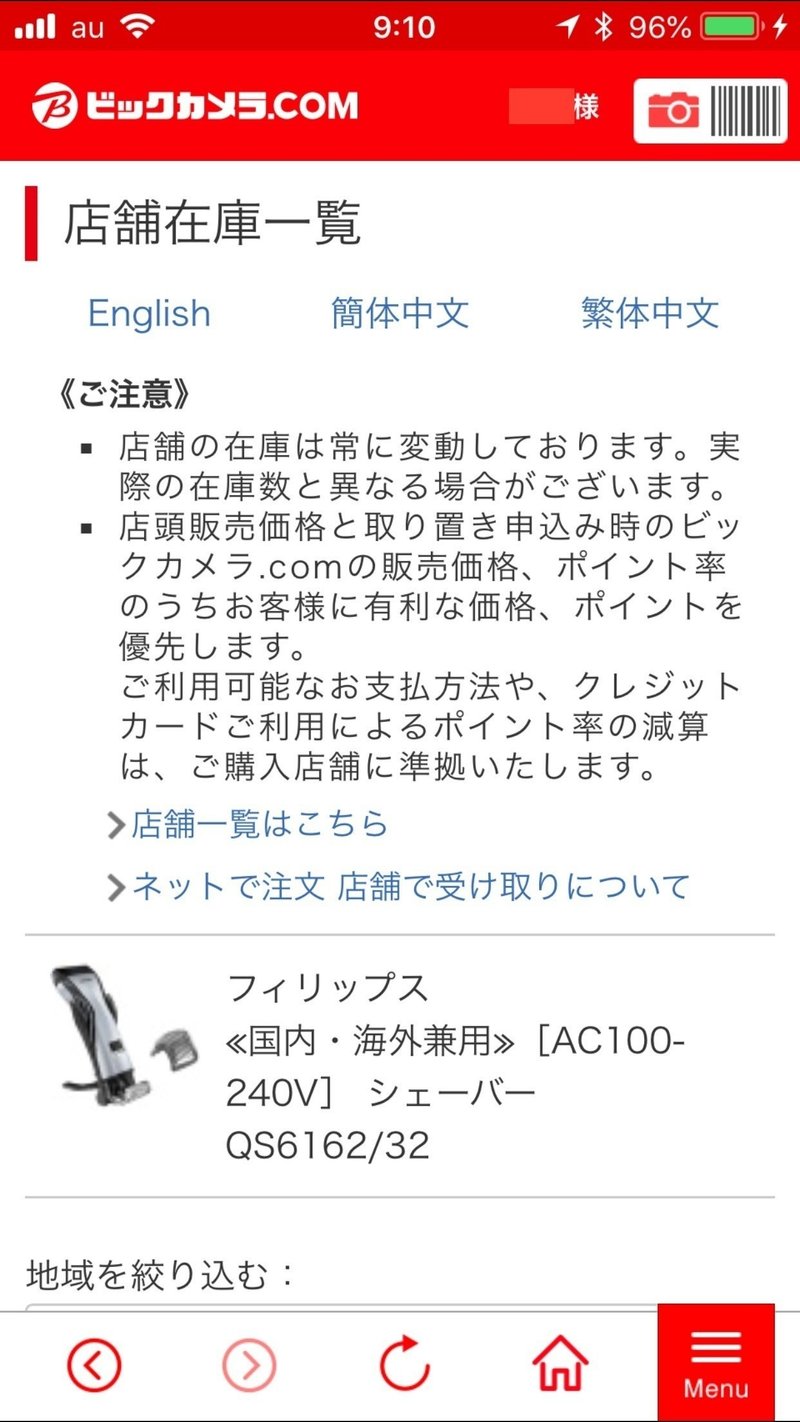Open the Menu button
Image resolution: width=800 pixels, height=1422 pixels.
coord(716,1362)
